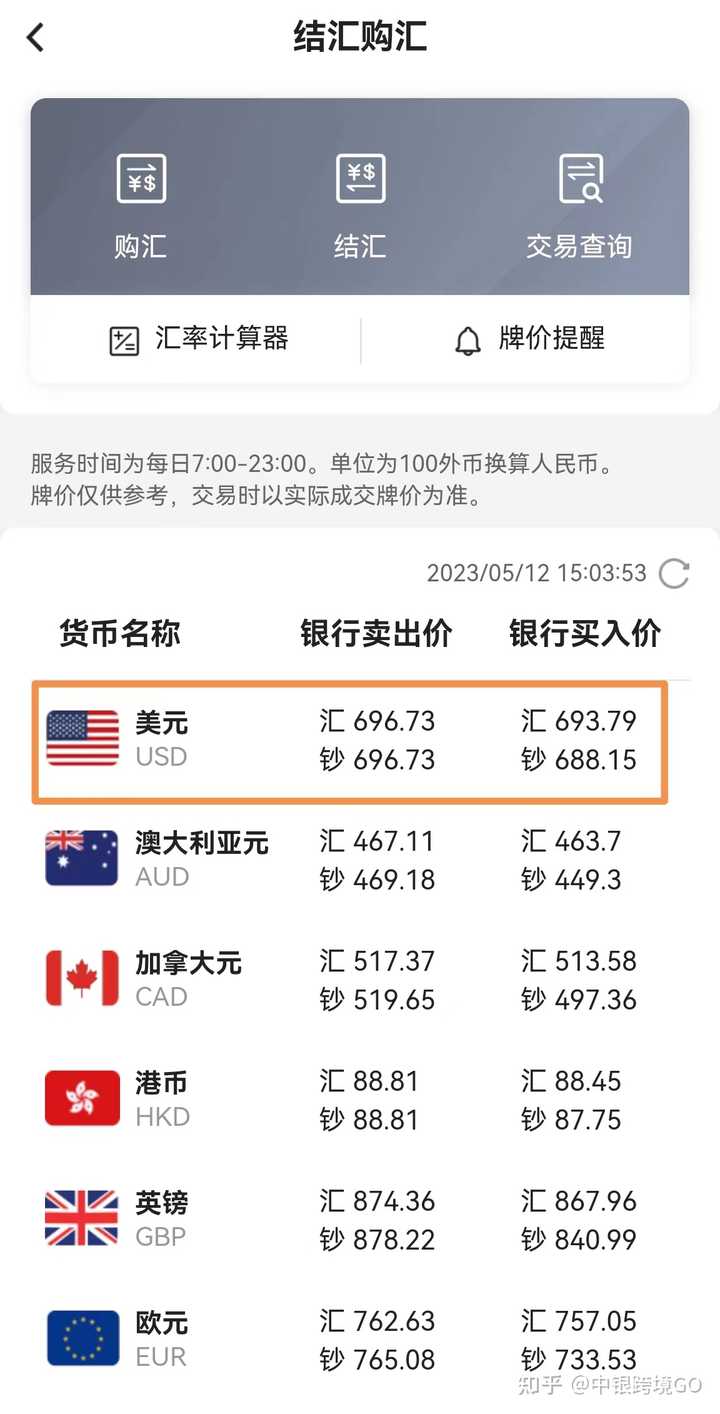The width and height of the screenshot is (720, 1414).
Task: Click the Hong Kong flag icon
Action: pyautogui.click(x=81, y=1097)
